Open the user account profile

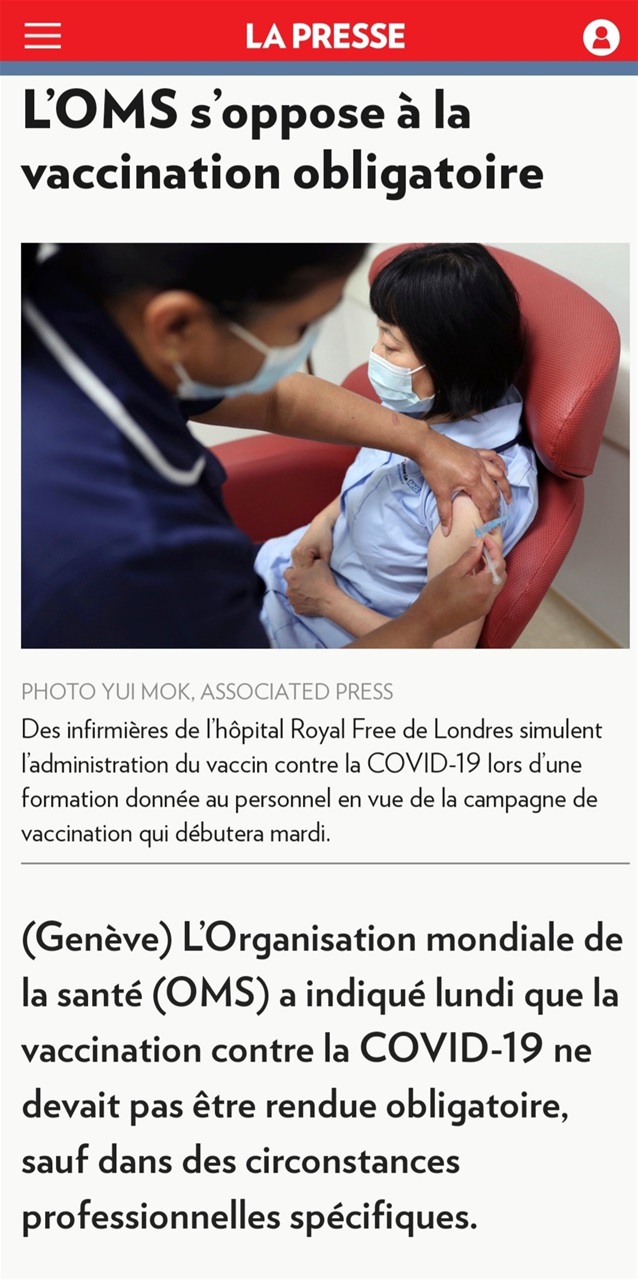[x=601, y=37]
